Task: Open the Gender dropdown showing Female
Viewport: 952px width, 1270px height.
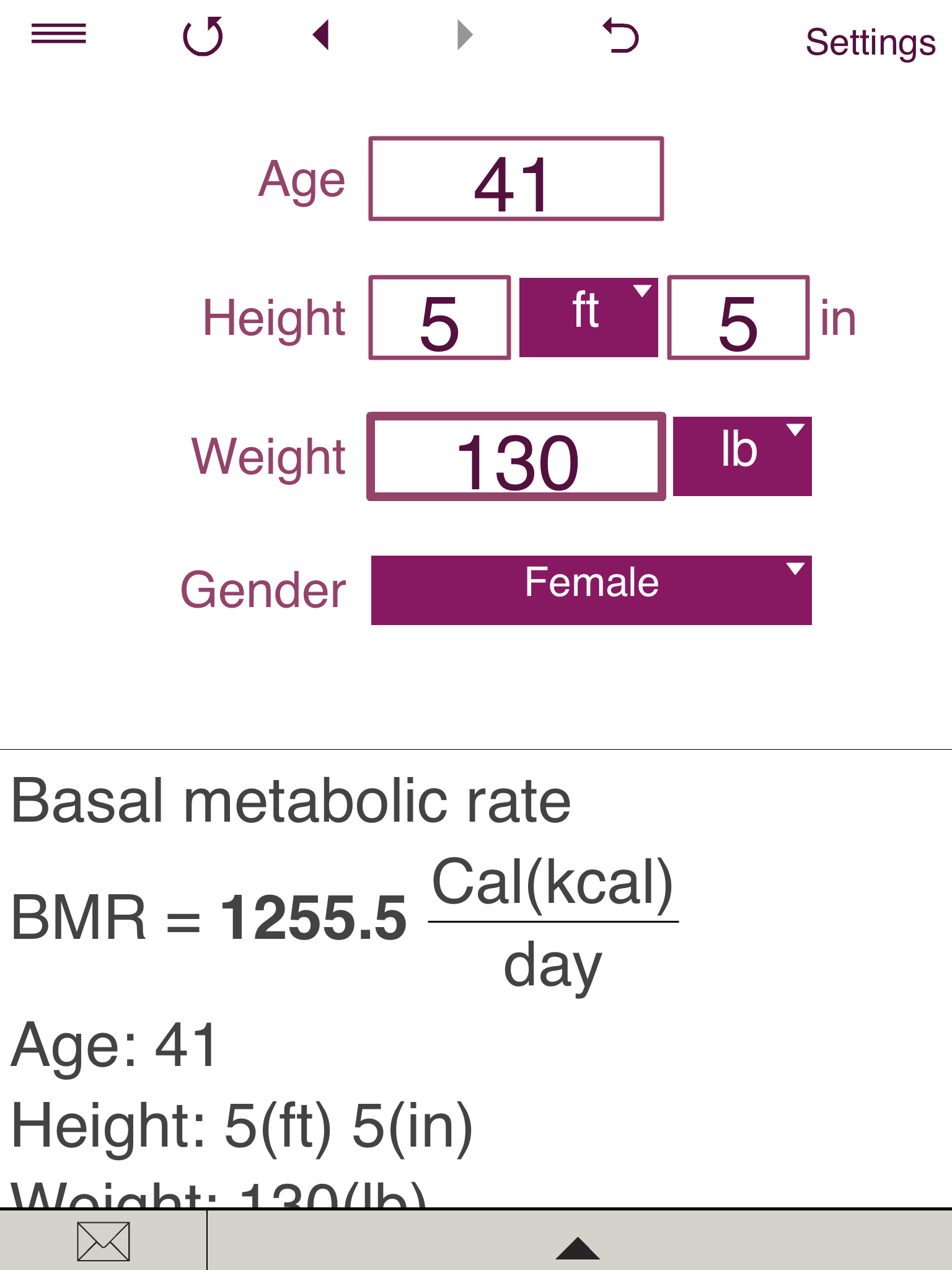Action: [x=591, y=590]
